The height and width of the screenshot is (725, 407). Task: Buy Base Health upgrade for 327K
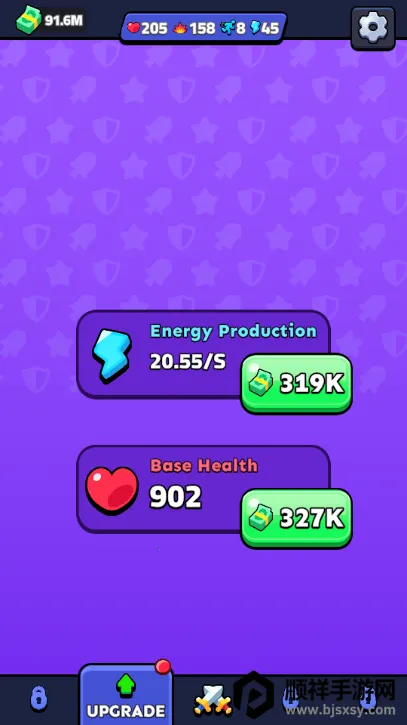tap(296, 518)
